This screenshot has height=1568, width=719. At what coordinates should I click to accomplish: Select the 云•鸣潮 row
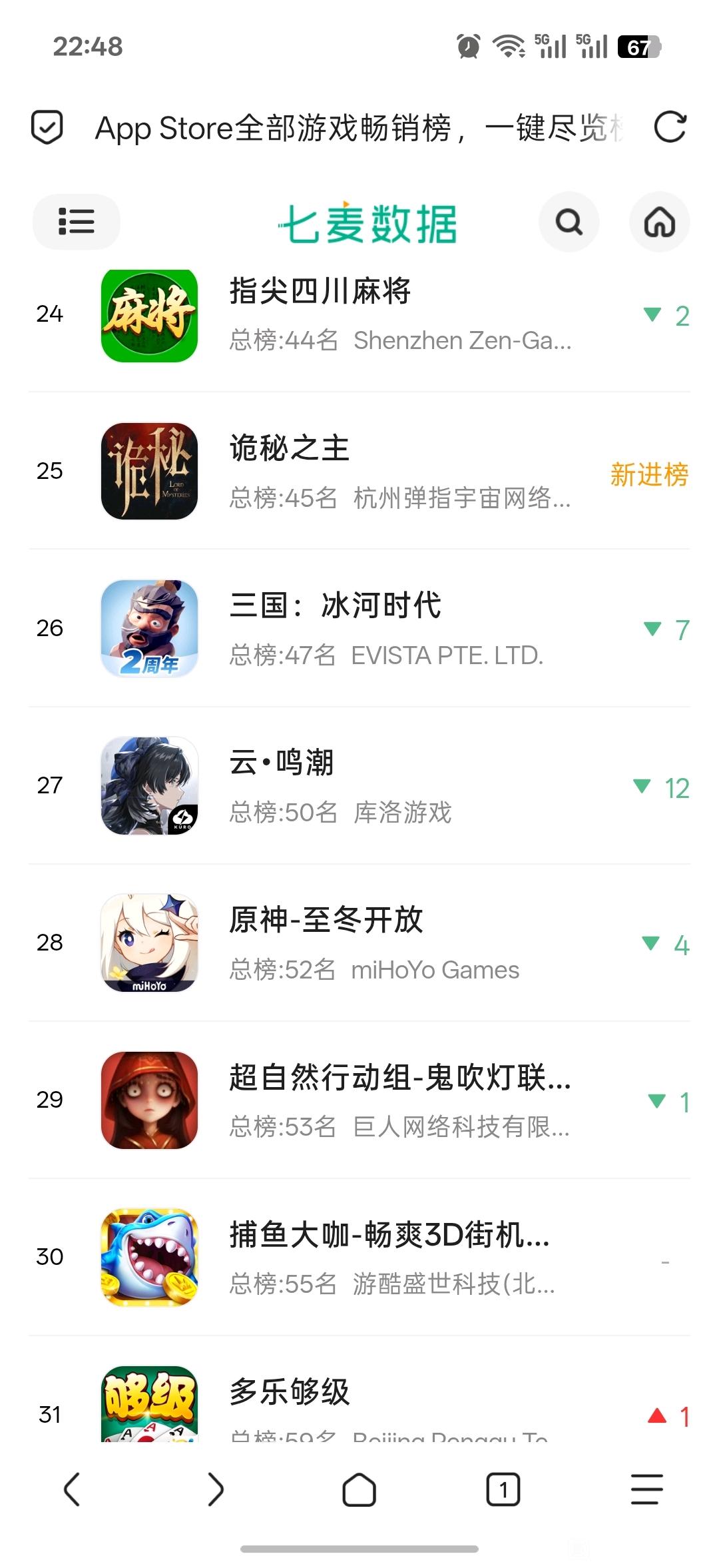(x=359, y=785)
